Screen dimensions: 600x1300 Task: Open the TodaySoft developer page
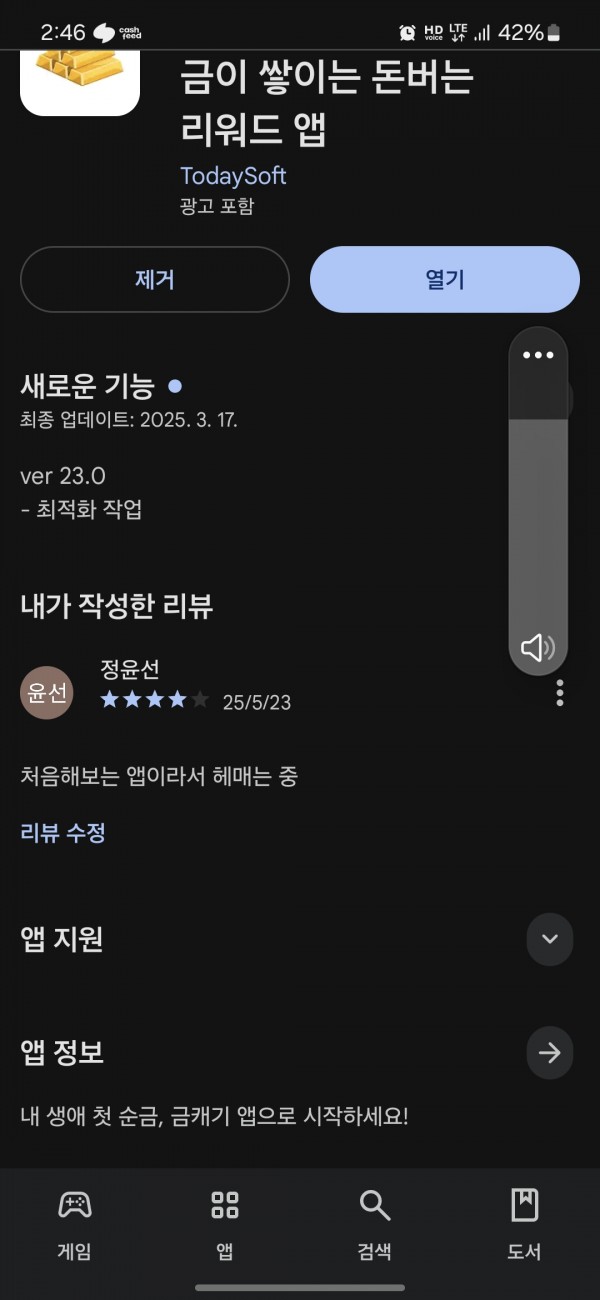pos(233,176)
